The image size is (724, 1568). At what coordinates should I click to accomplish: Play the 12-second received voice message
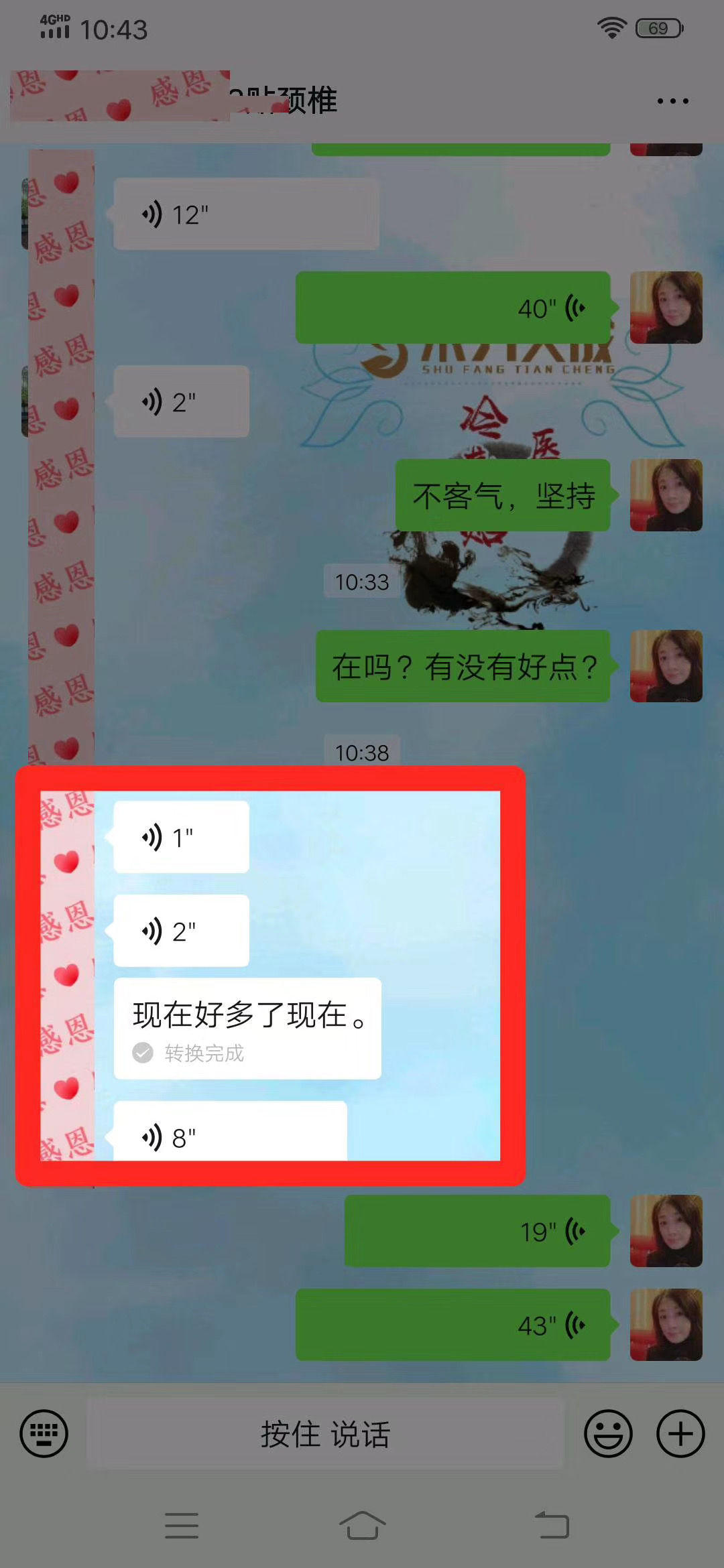245,214
